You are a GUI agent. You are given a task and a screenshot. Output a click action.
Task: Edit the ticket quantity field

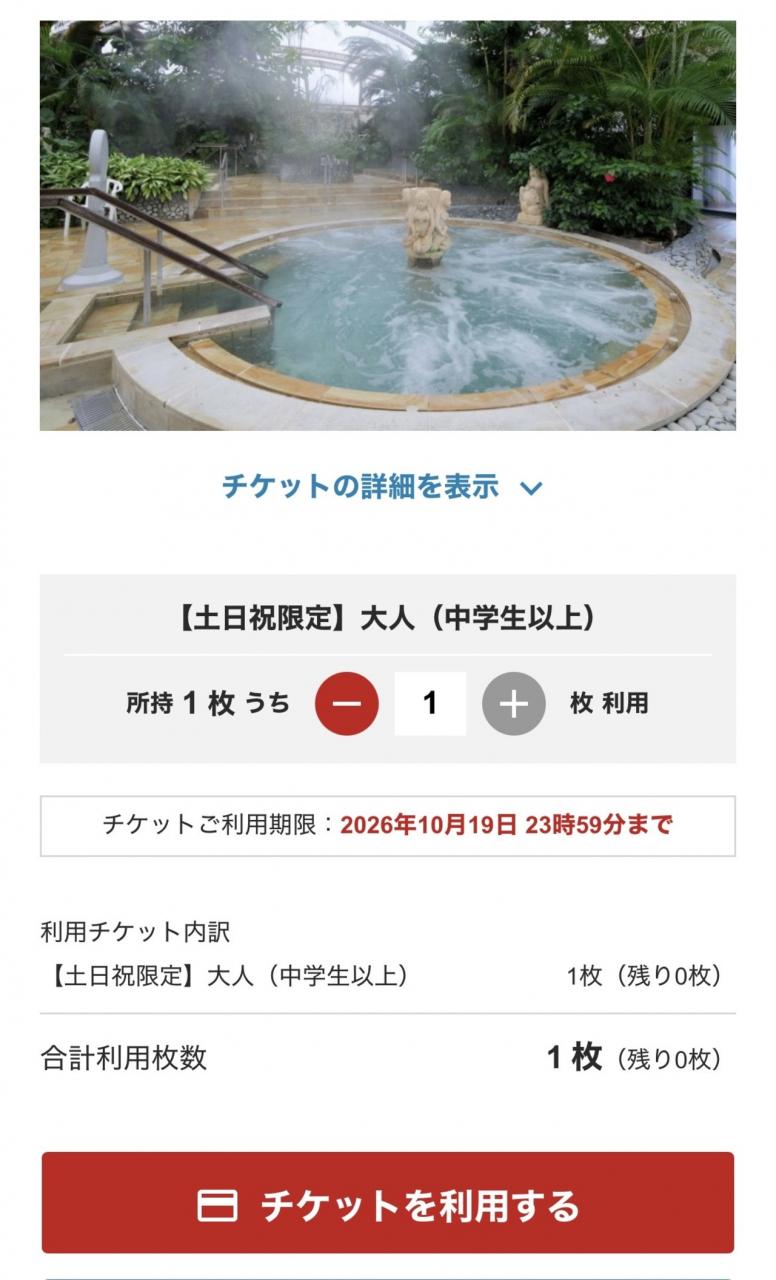click(430, 704)
